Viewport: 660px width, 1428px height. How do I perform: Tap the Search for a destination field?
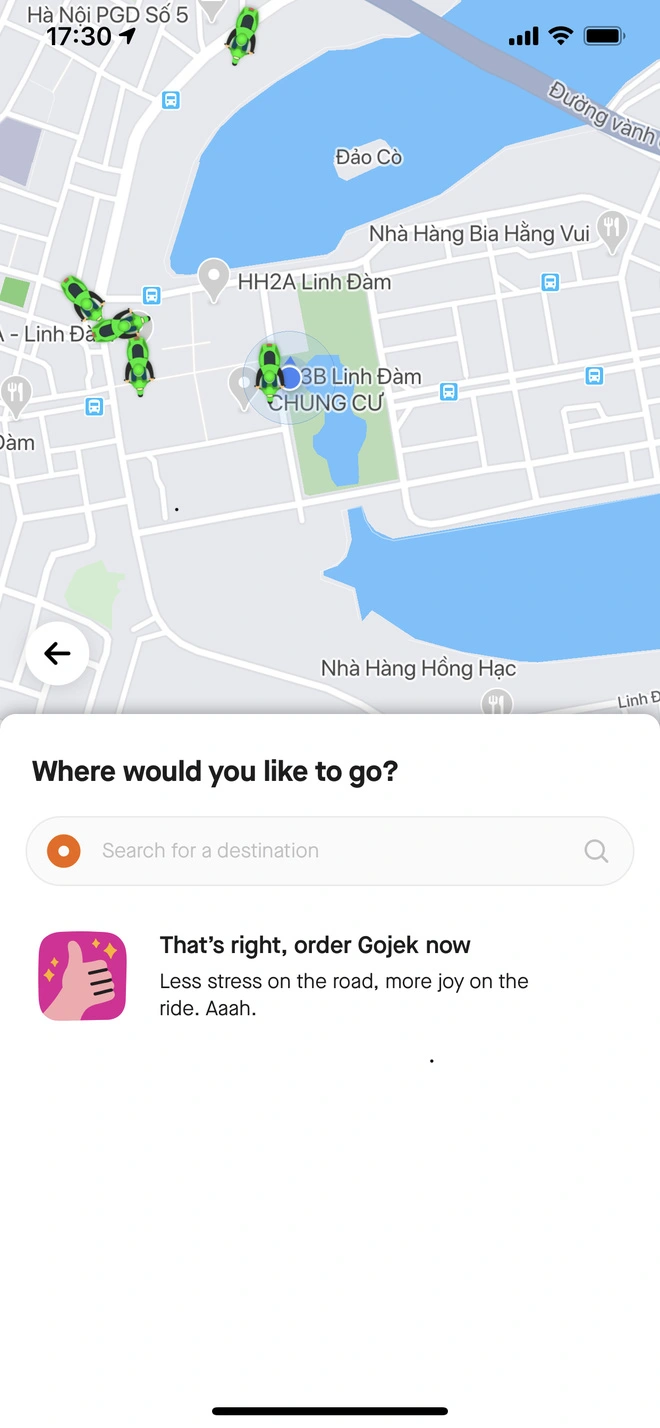320,851
